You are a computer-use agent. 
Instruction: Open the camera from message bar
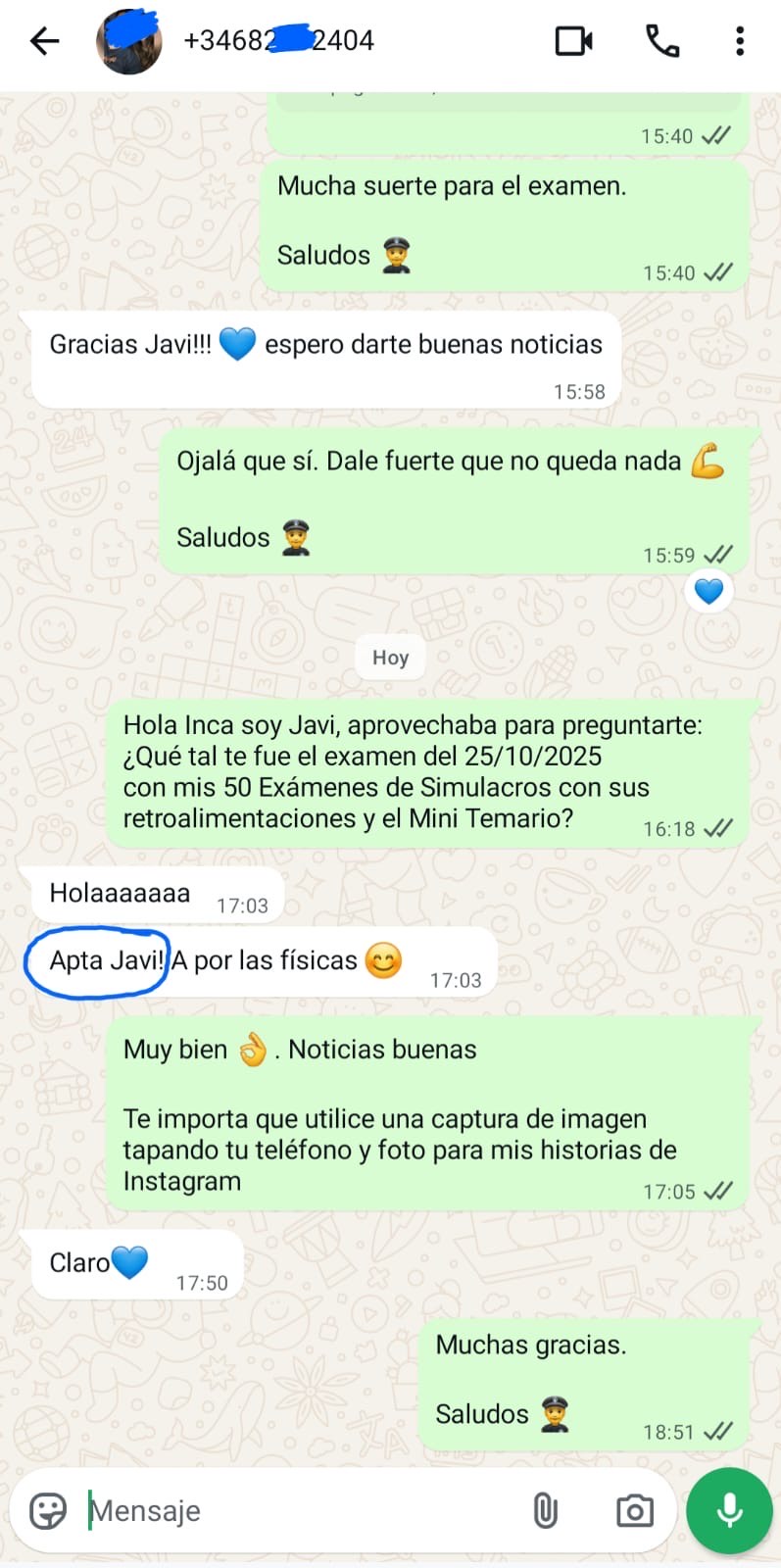coord(635,1510)
